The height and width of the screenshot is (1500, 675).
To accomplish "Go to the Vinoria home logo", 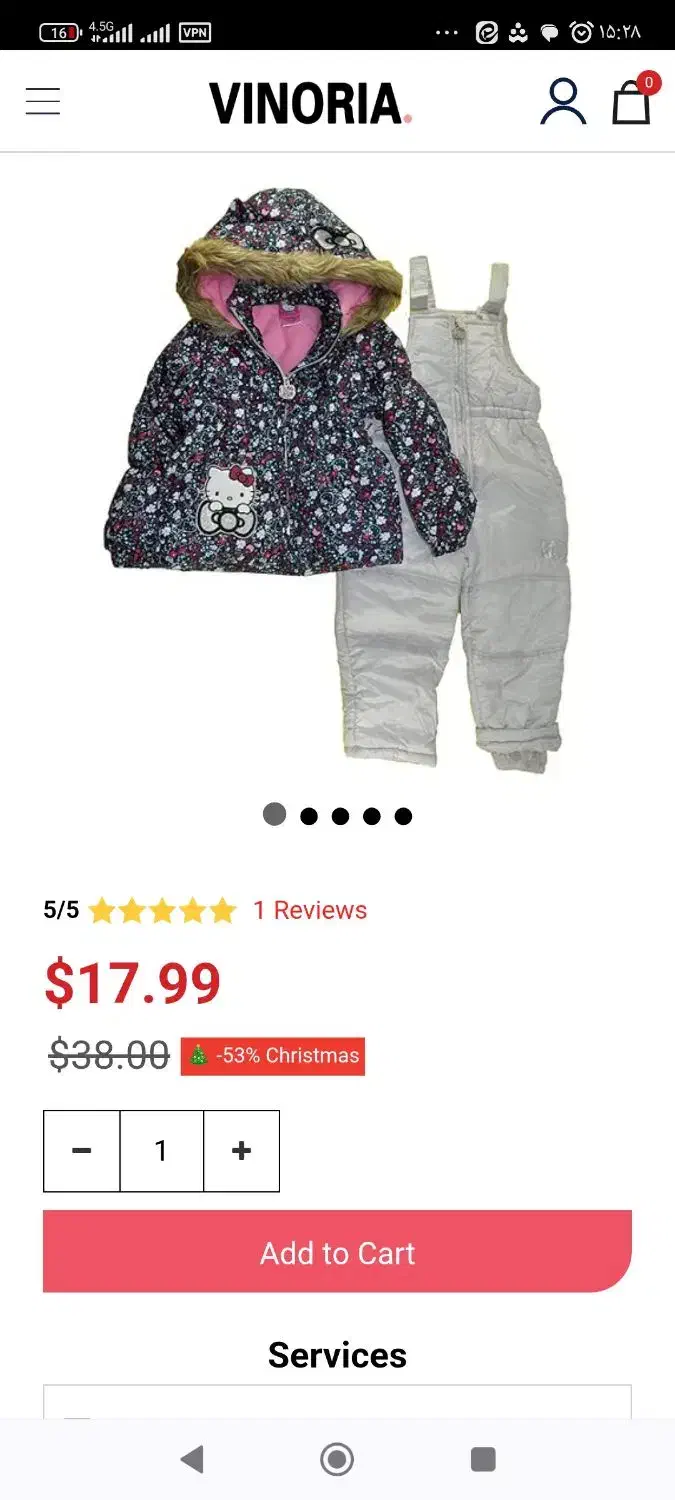I will (310, 104).
